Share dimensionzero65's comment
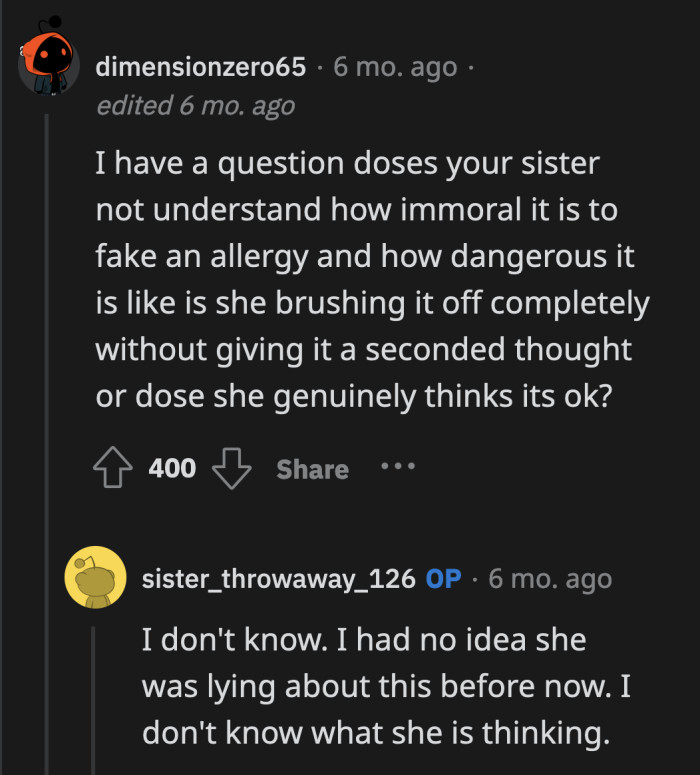 312,469
